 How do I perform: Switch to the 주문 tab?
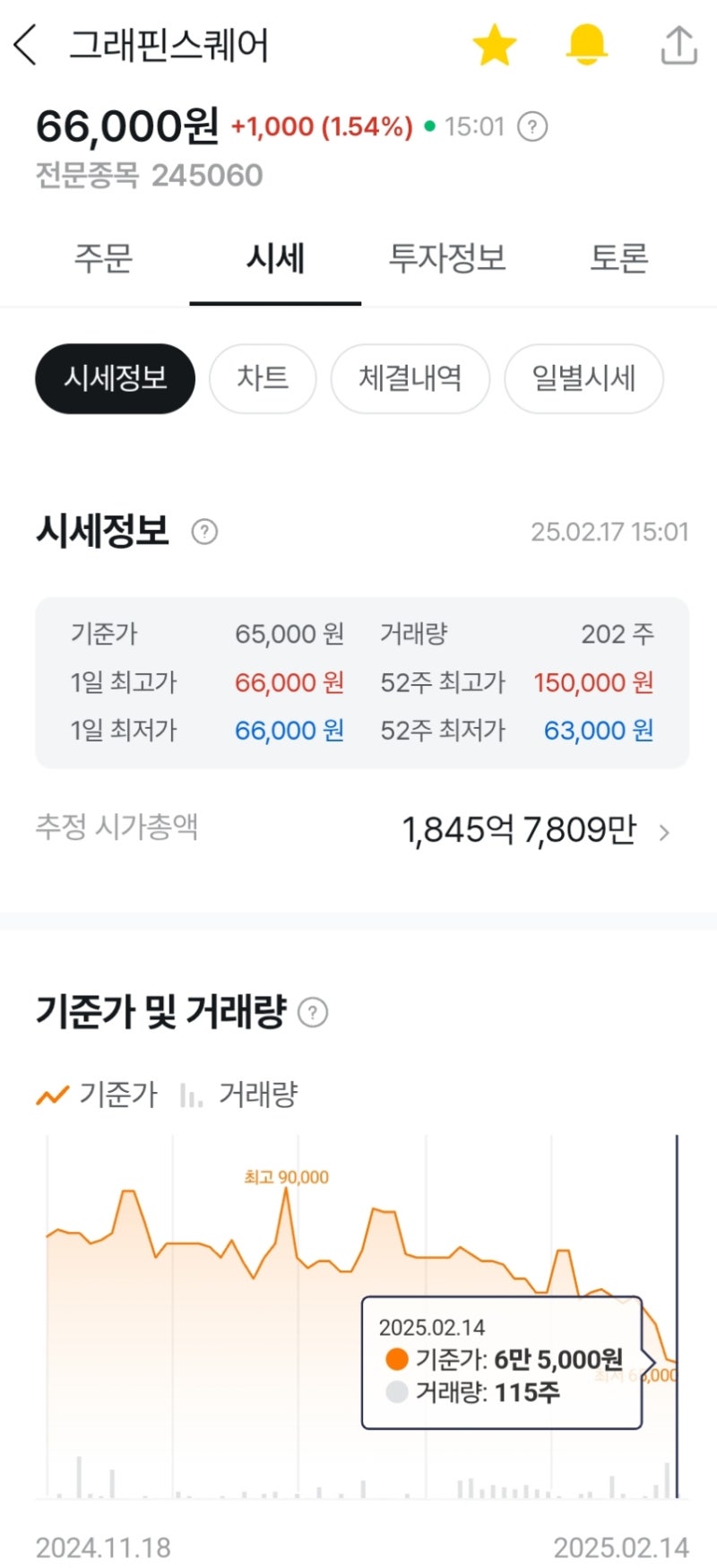tap(104, 258)
